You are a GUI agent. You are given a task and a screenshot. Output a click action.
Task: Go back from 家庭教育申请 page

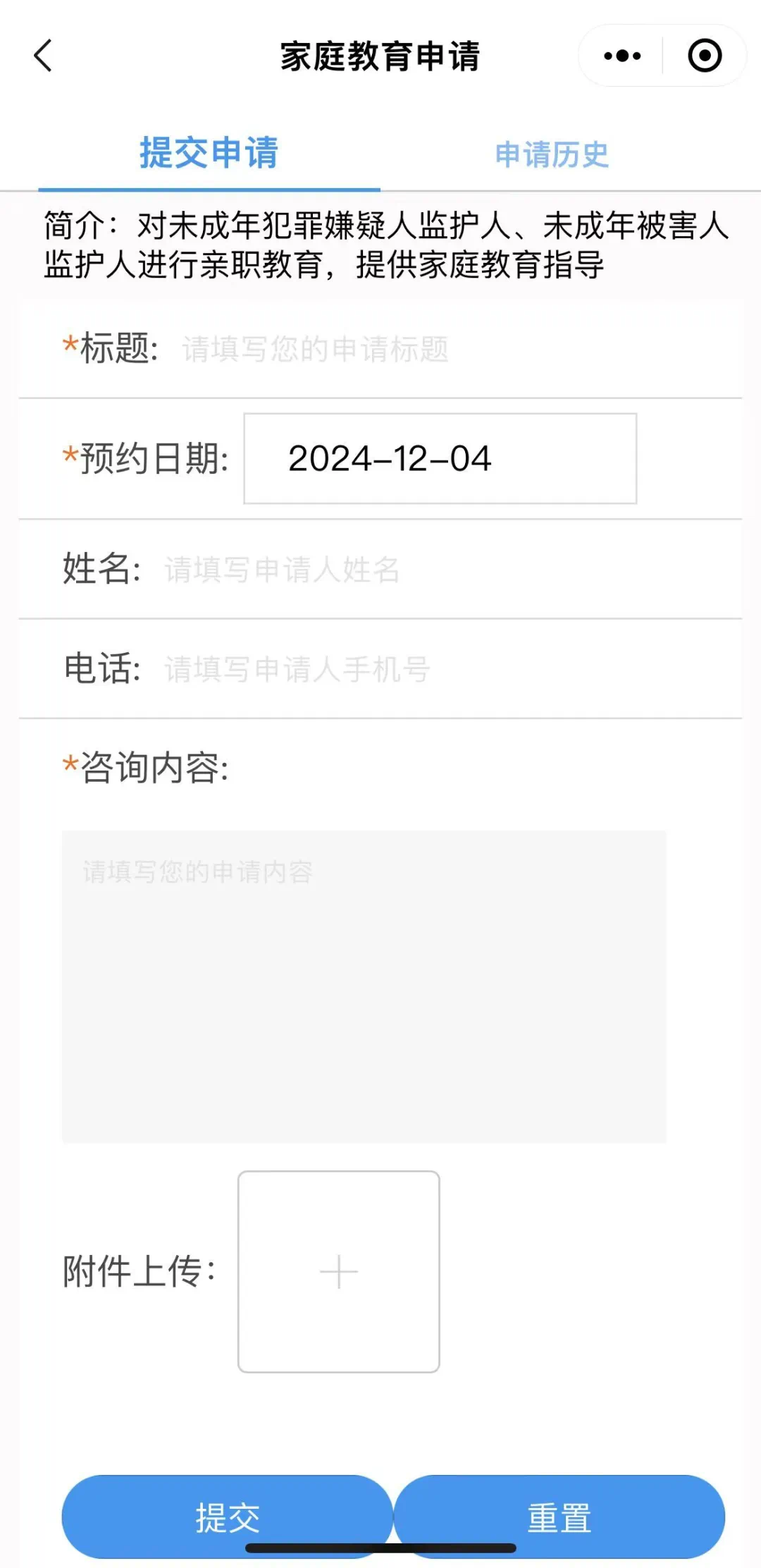pos(44,56)
